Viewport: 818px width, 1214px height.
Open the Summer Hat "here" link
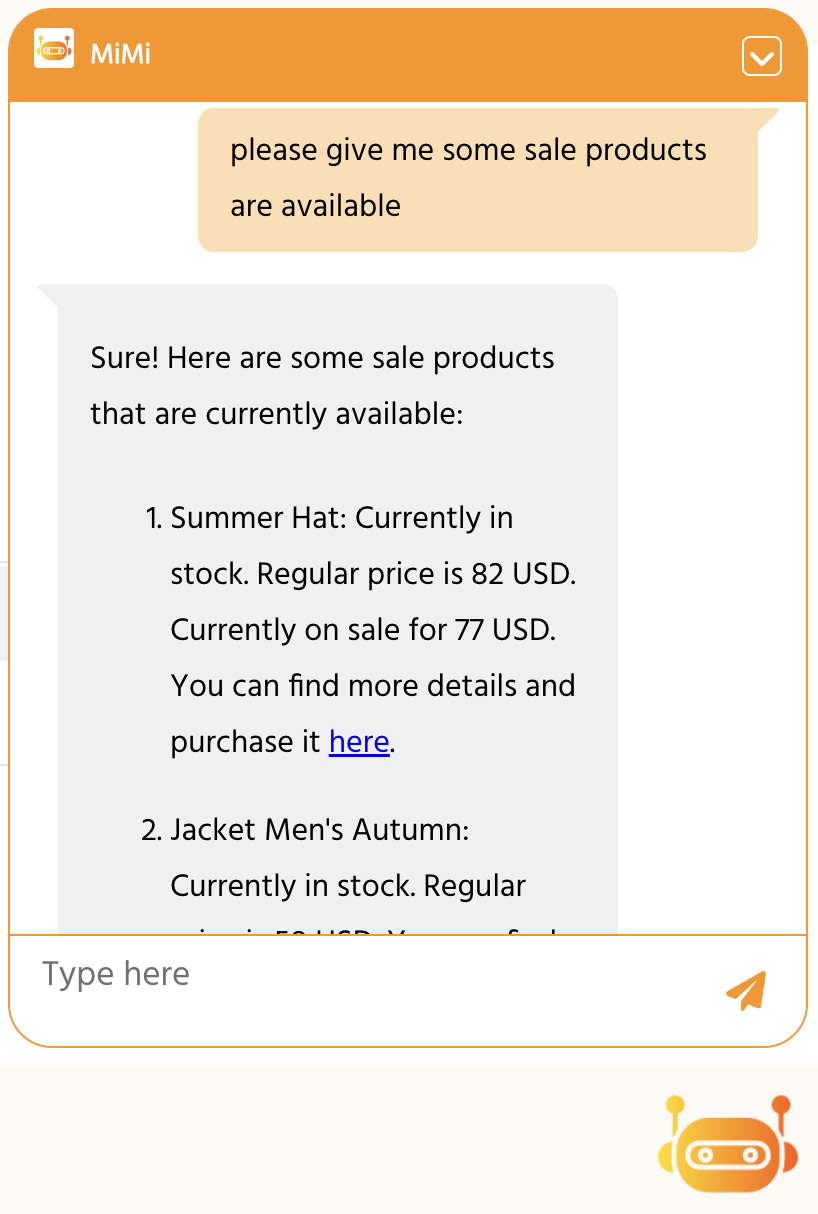pyautogui.click(x=359, y=742)
